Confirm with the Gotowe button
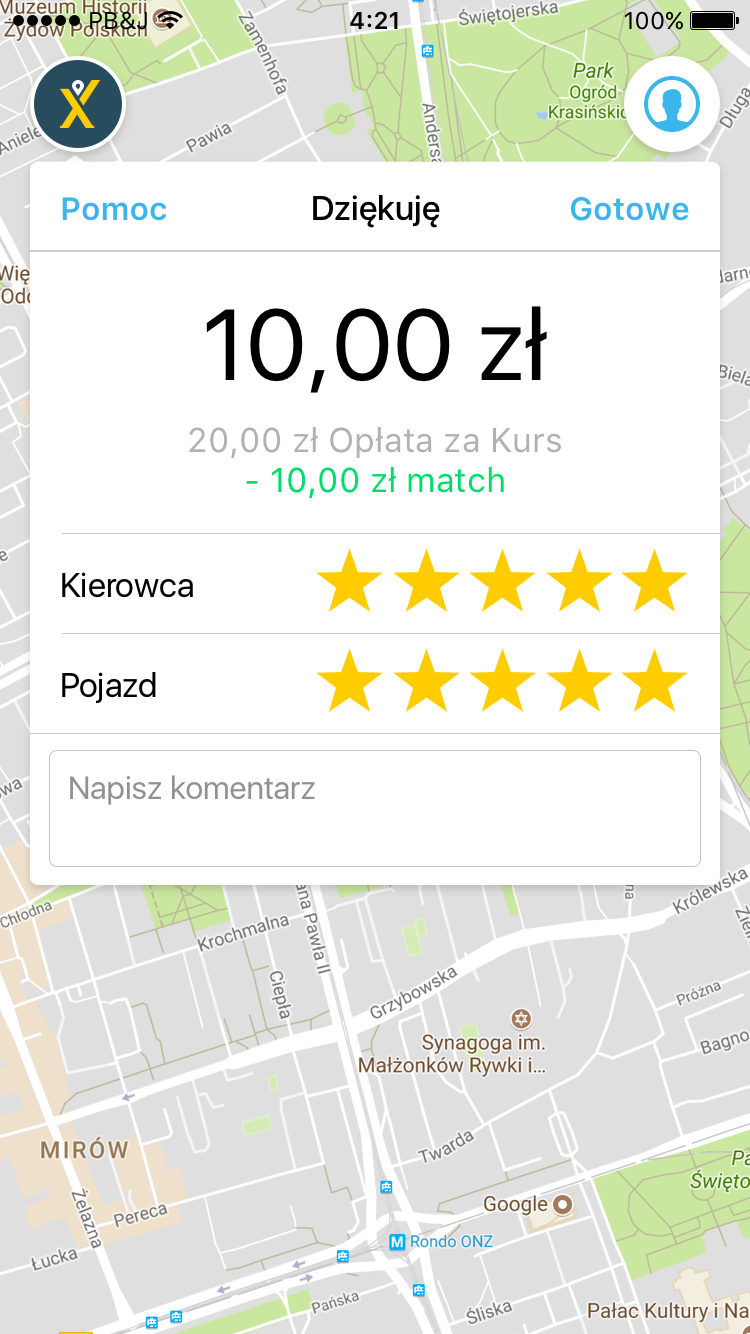This screenshot has width=750, height=1334. click(x=629, y=209)
